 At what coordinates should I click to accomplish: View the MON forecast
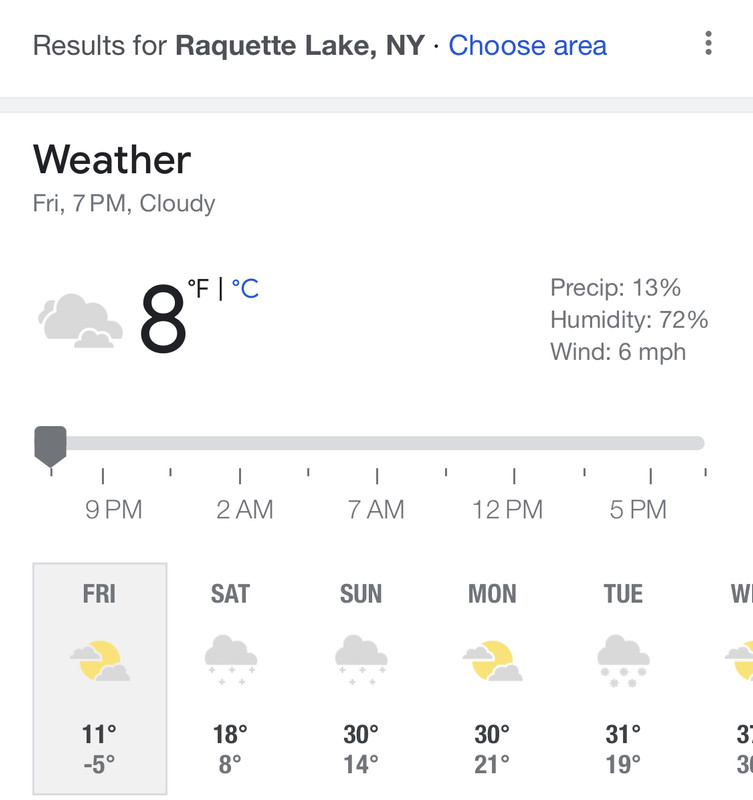pos(492,678)
